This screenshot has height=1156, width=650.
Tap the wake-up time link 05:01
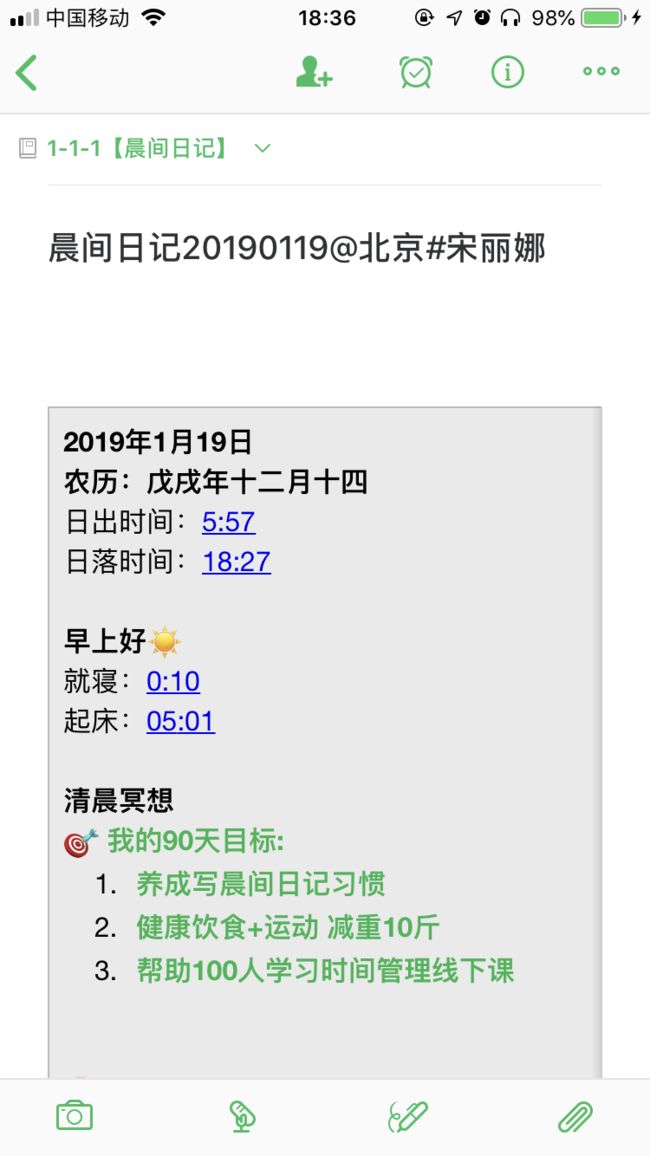[x=181, y=721]
